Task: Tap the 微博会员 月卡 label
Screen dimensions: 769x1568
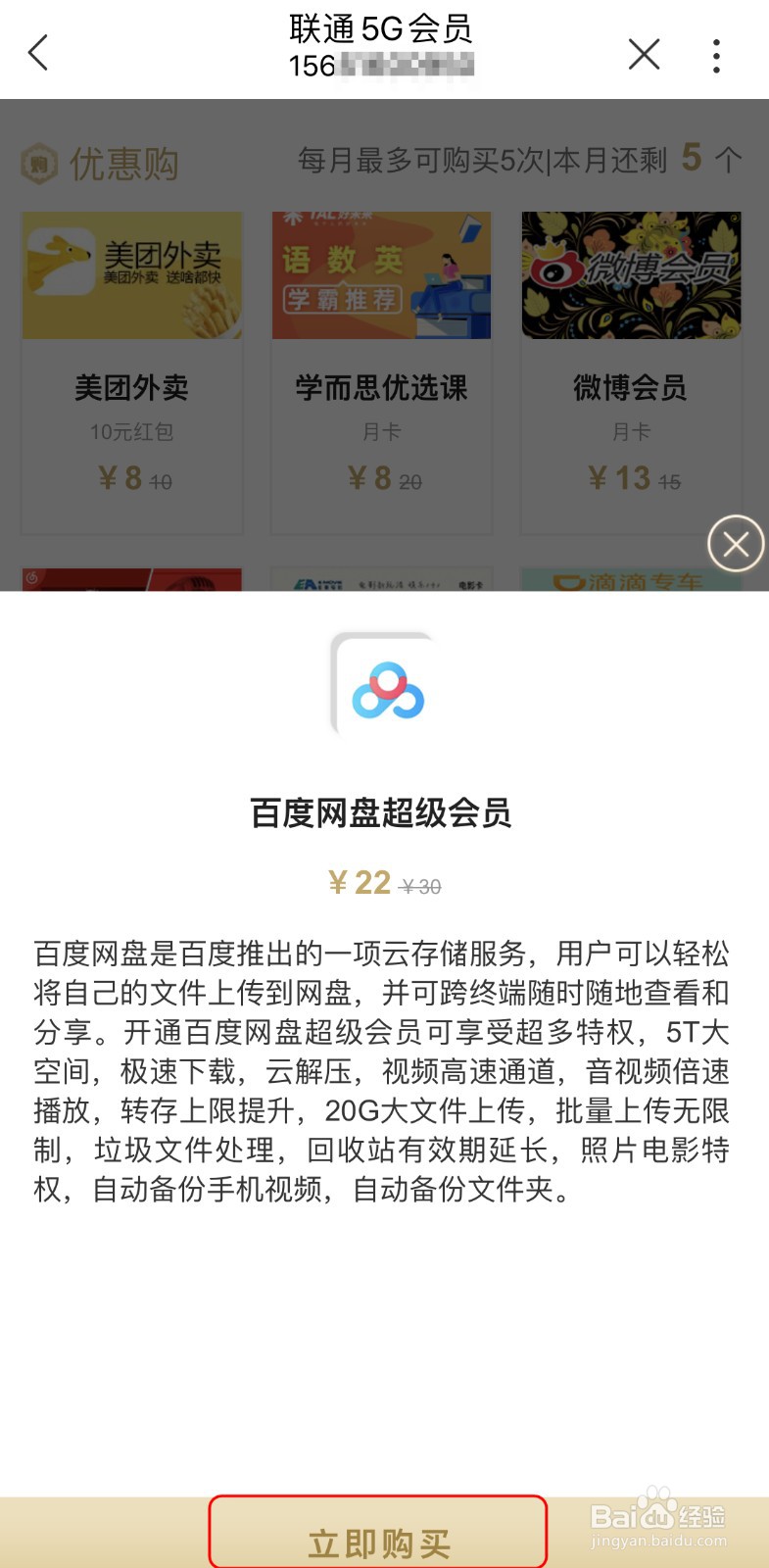Action: point(631,430)
